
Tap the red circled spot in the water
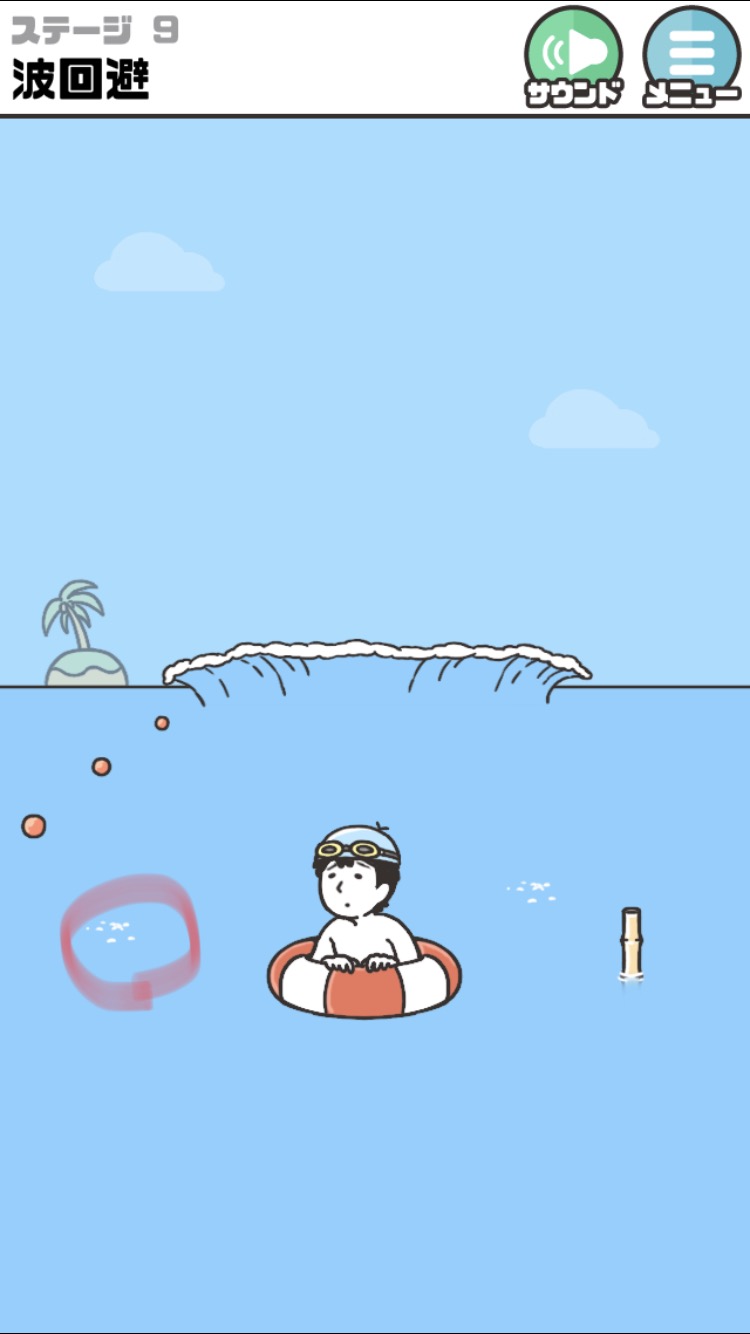click(130, 940)
